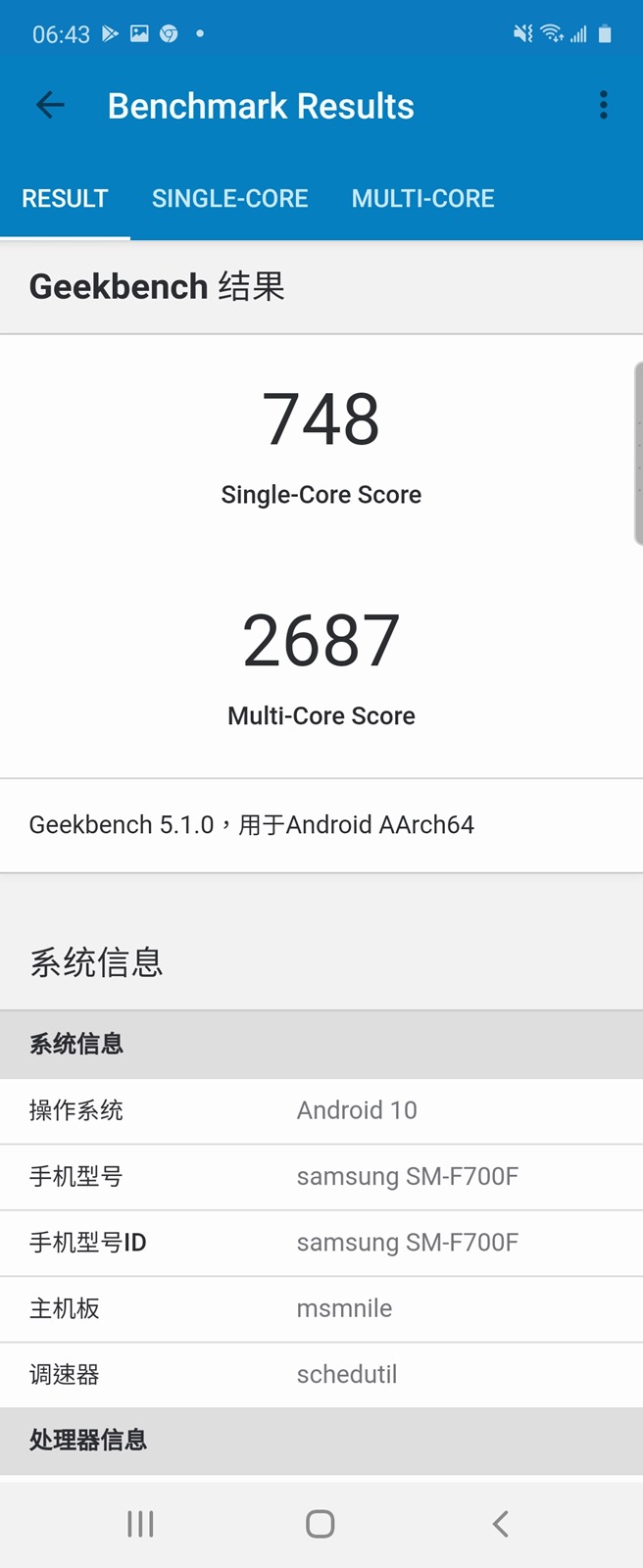This screenshot has height=1568, width=643.
Task: Open the three-dot overflow menu
Action: coord(604,106)
